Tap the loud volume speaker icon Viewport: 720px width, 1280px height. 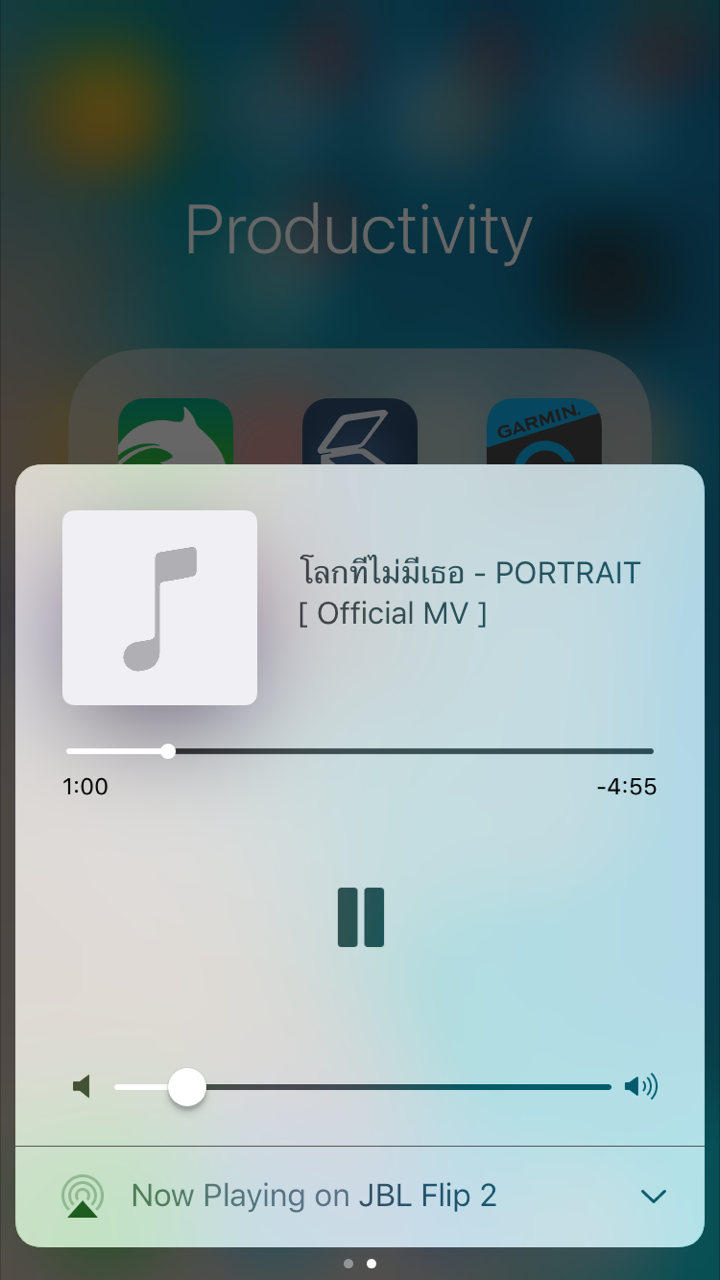pos(641,1086)
